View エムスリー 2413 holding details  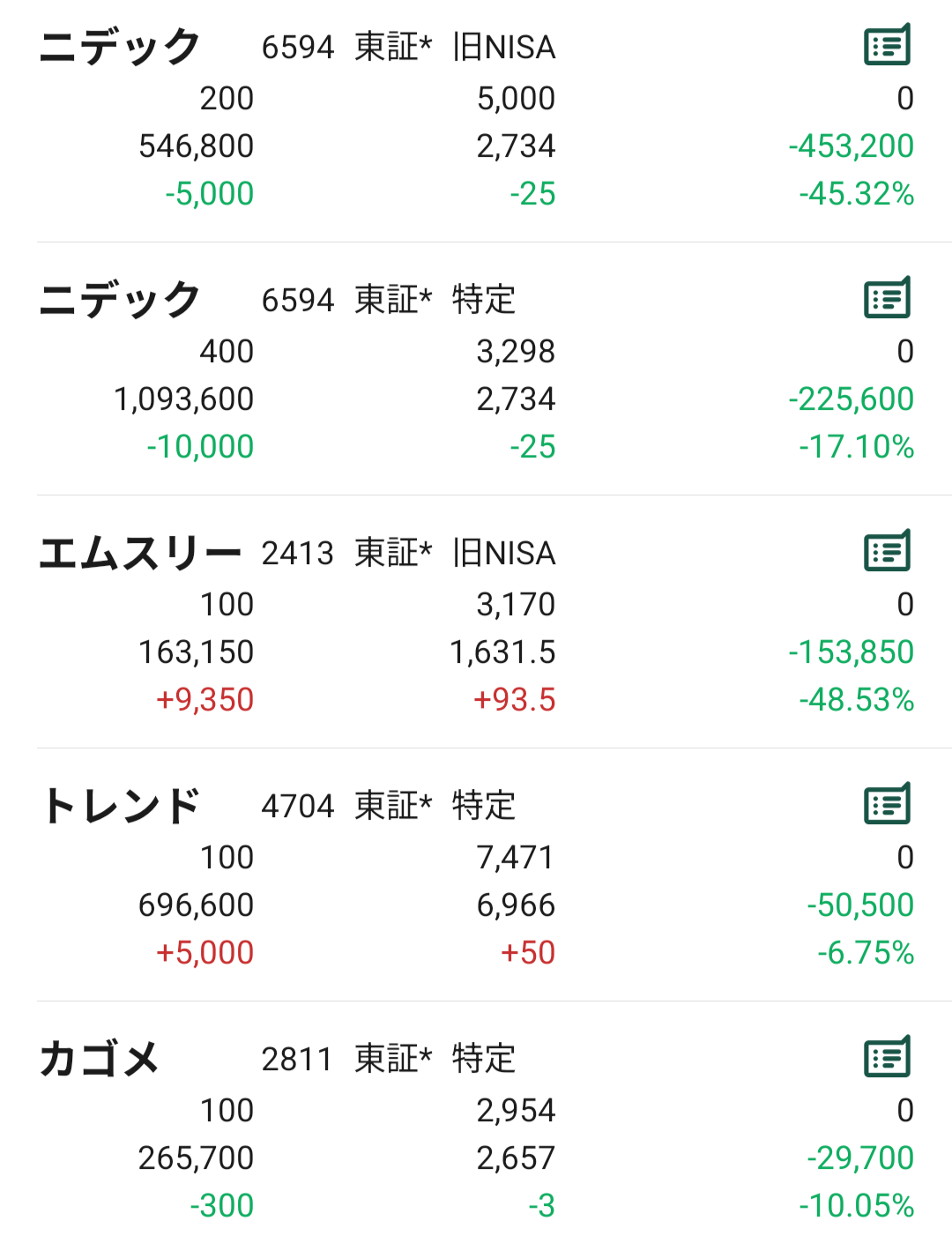[x=476, y=621]
